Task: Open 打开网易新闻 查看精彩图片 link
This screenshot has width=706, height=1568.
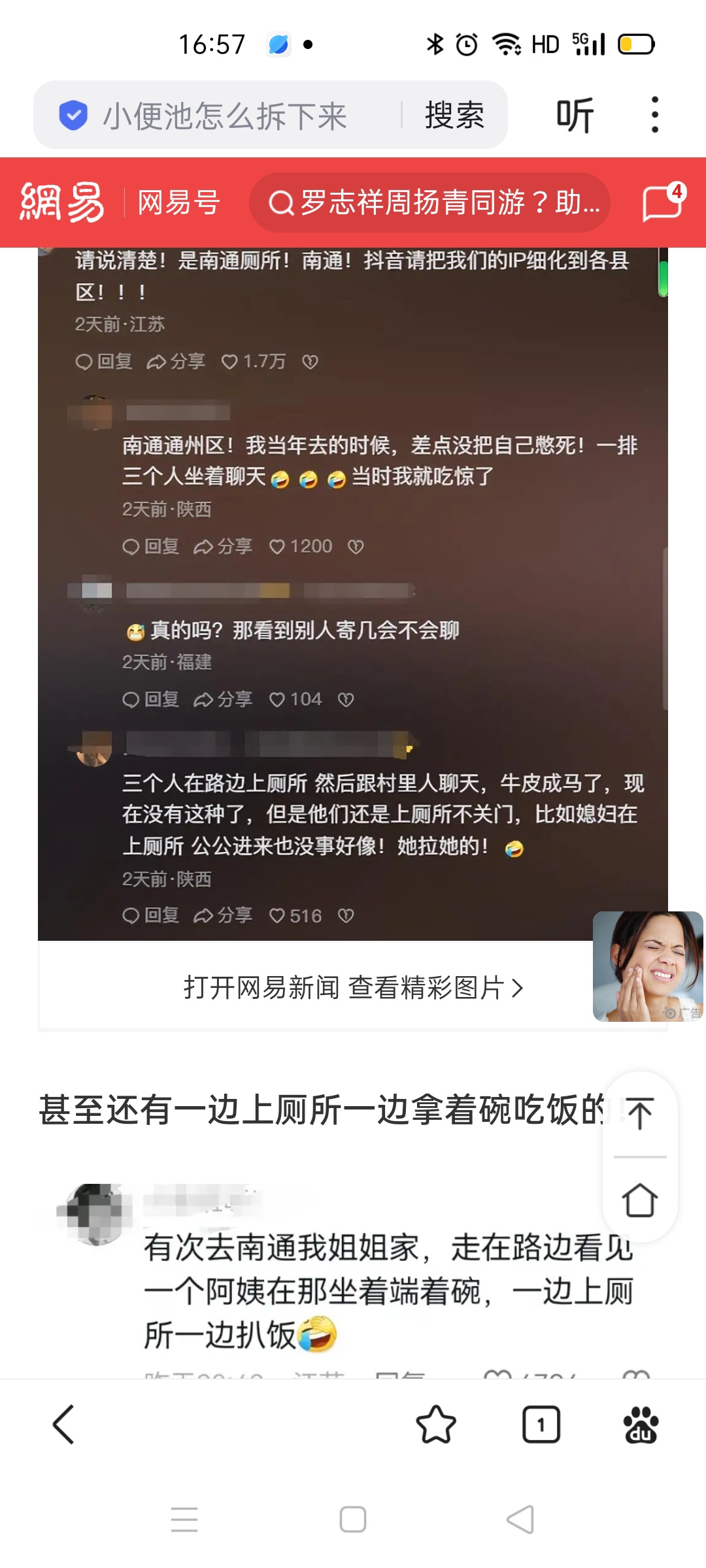Action: [353, 988]
